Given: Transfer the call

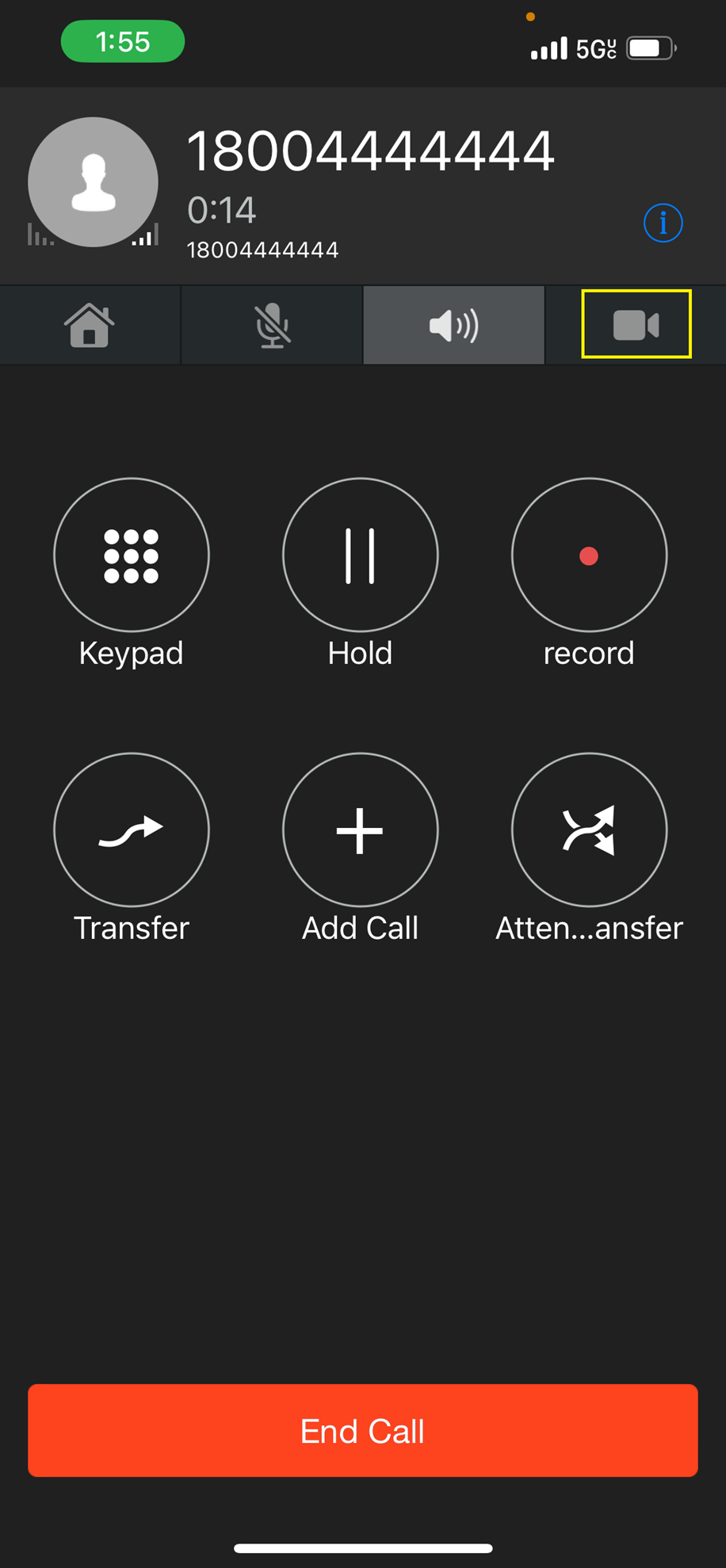Looking at the screenshot, I should [x=132, y=830].
